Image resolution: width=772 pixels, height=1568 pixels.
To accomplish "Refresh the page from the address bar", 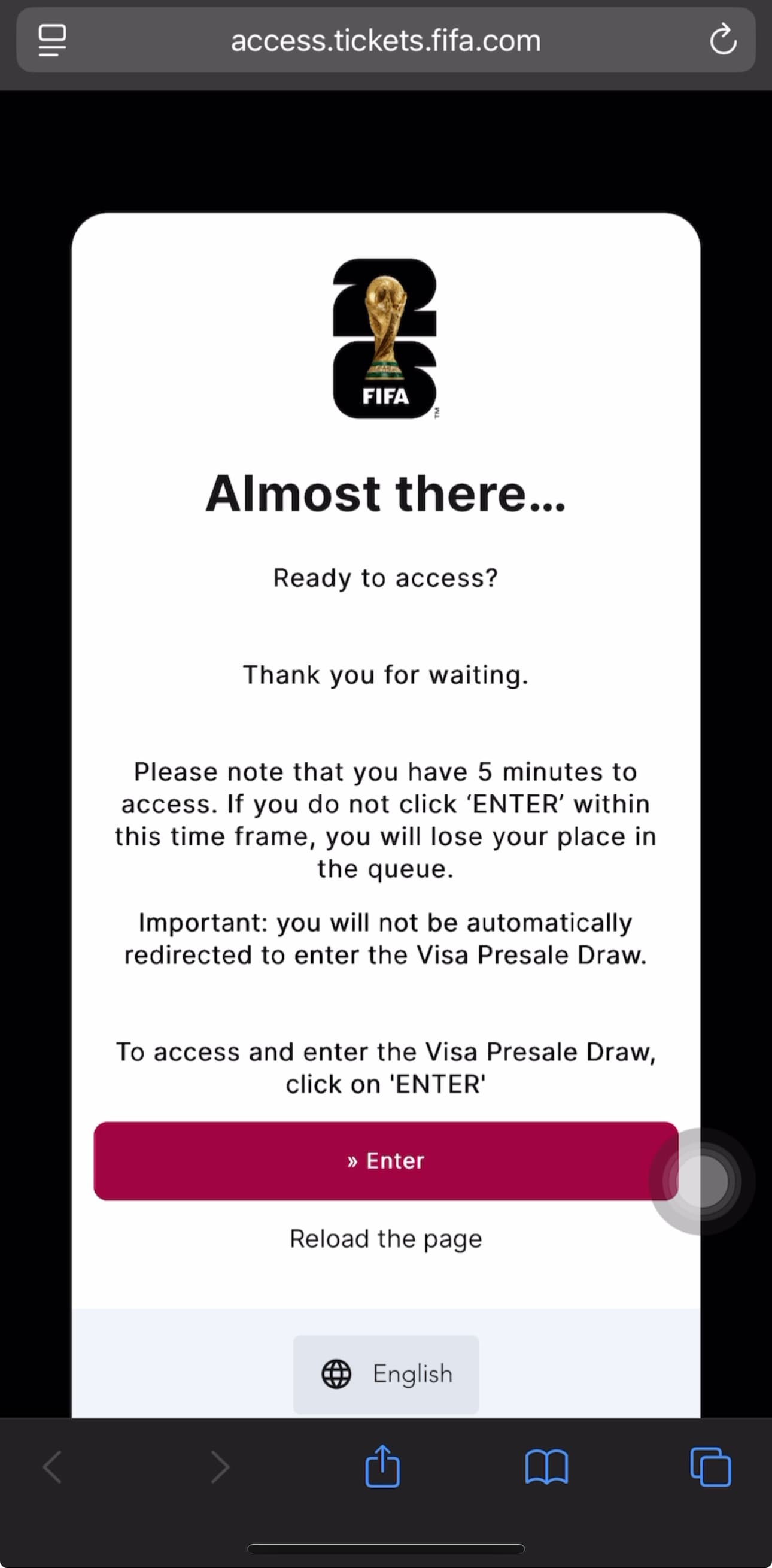I will (x=723, y=40).
